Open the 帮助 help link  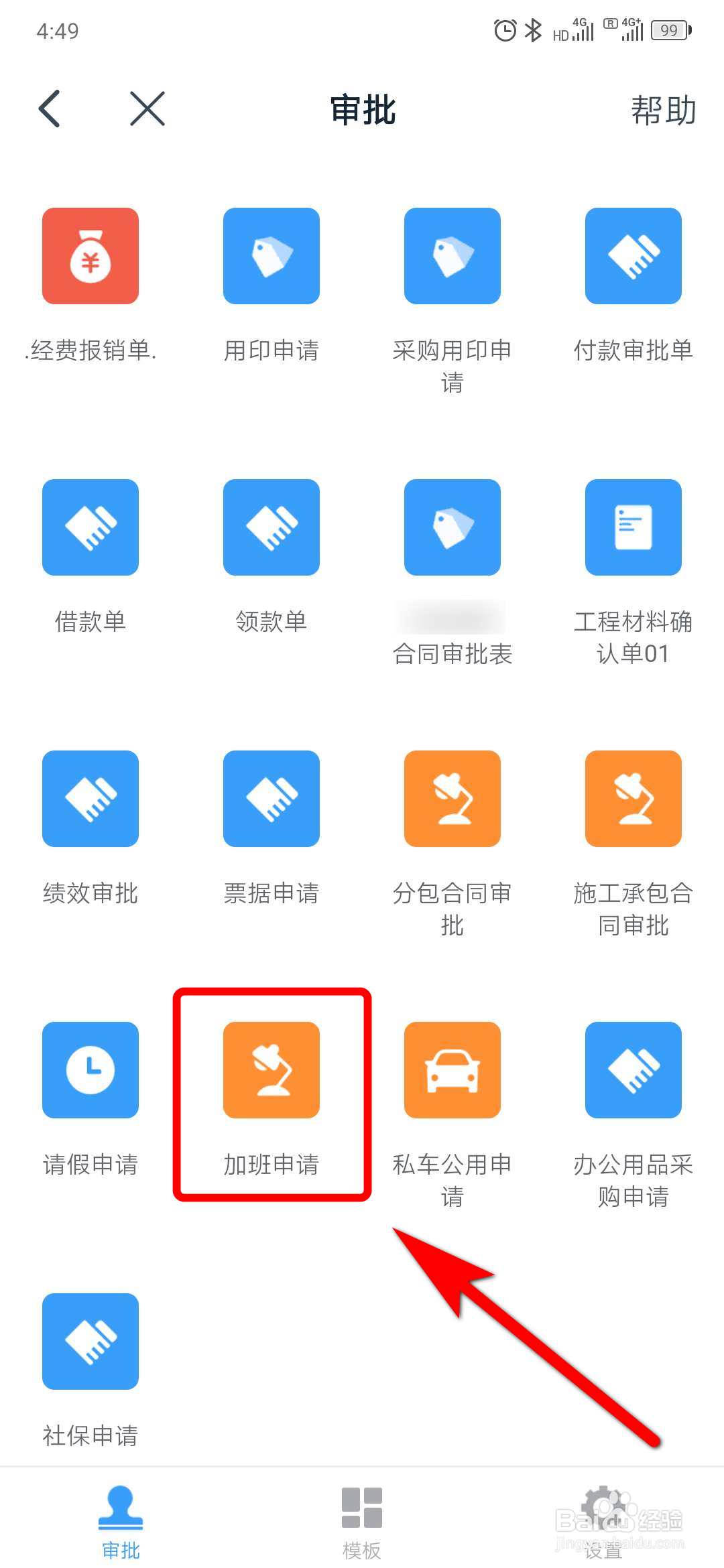663,109
